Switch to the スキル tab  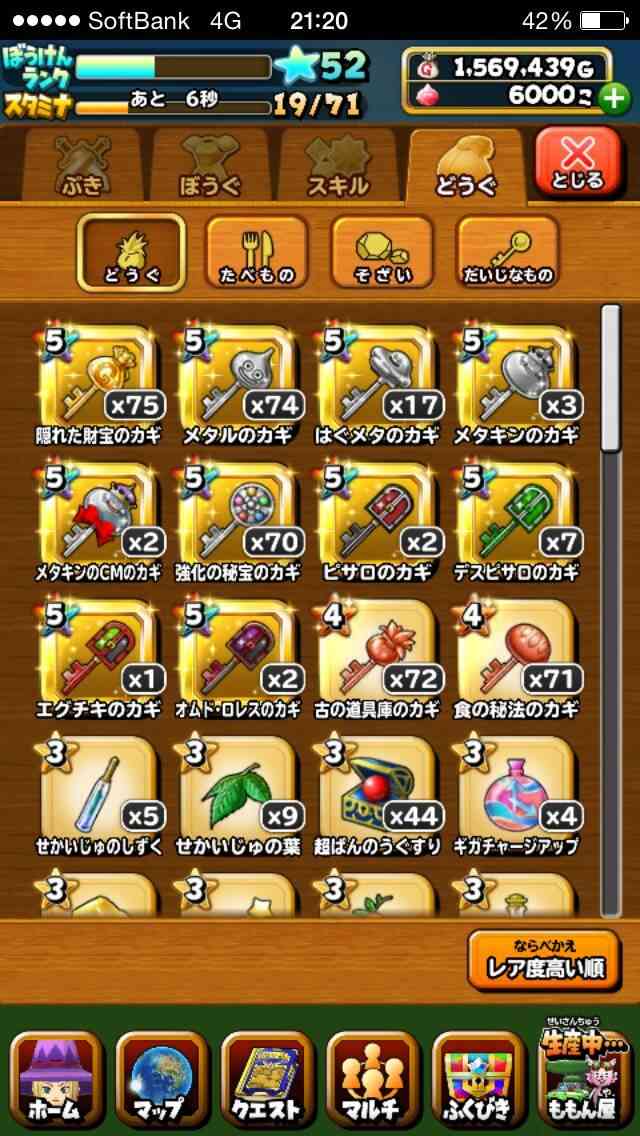(x=337, y=166)
